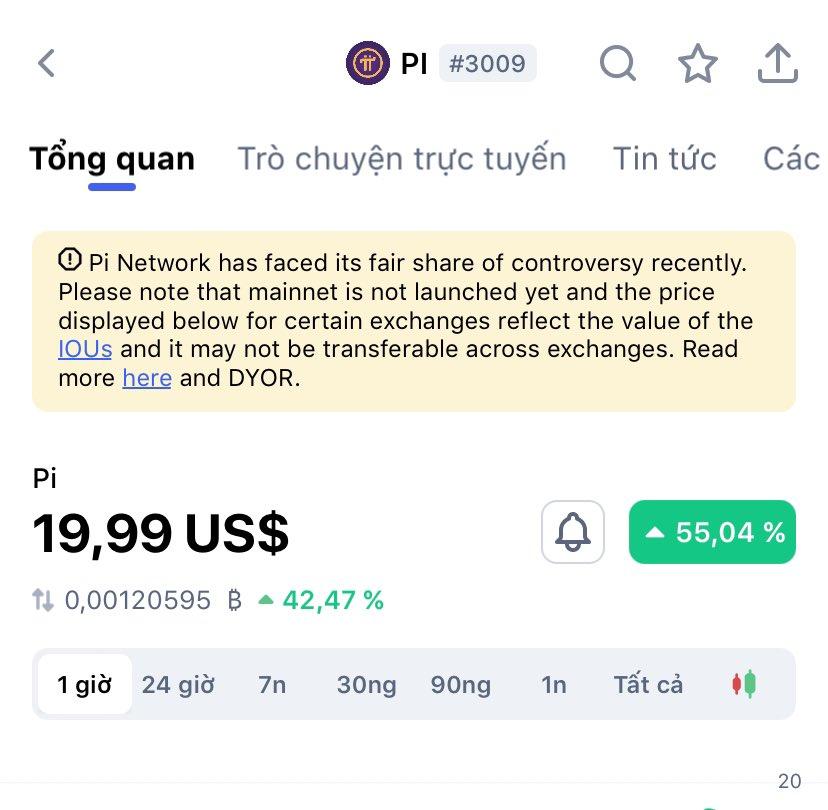Switch to candlestick chart view

coord(744,685)
